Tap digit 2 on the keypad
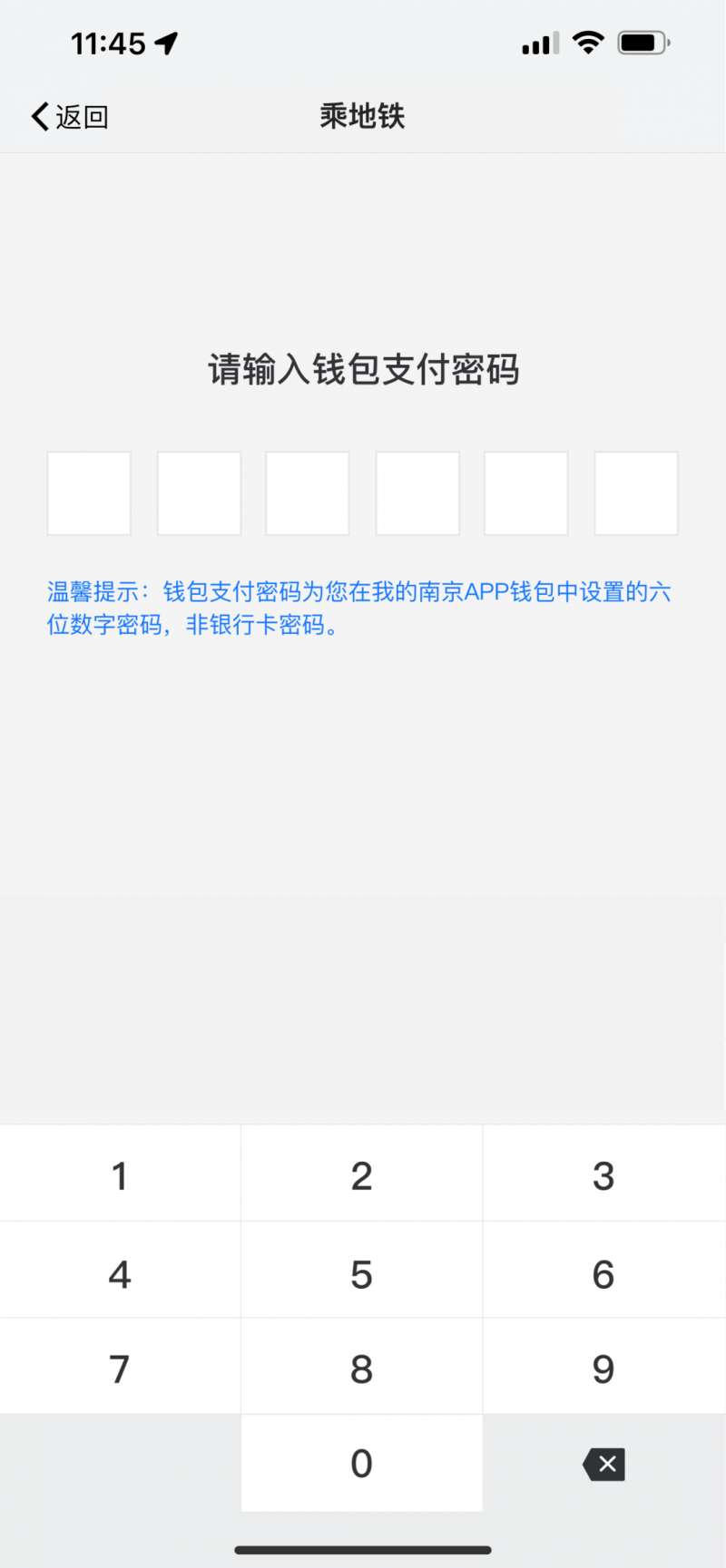Viewport: 726px width, 1568px height. point(361,1175)
